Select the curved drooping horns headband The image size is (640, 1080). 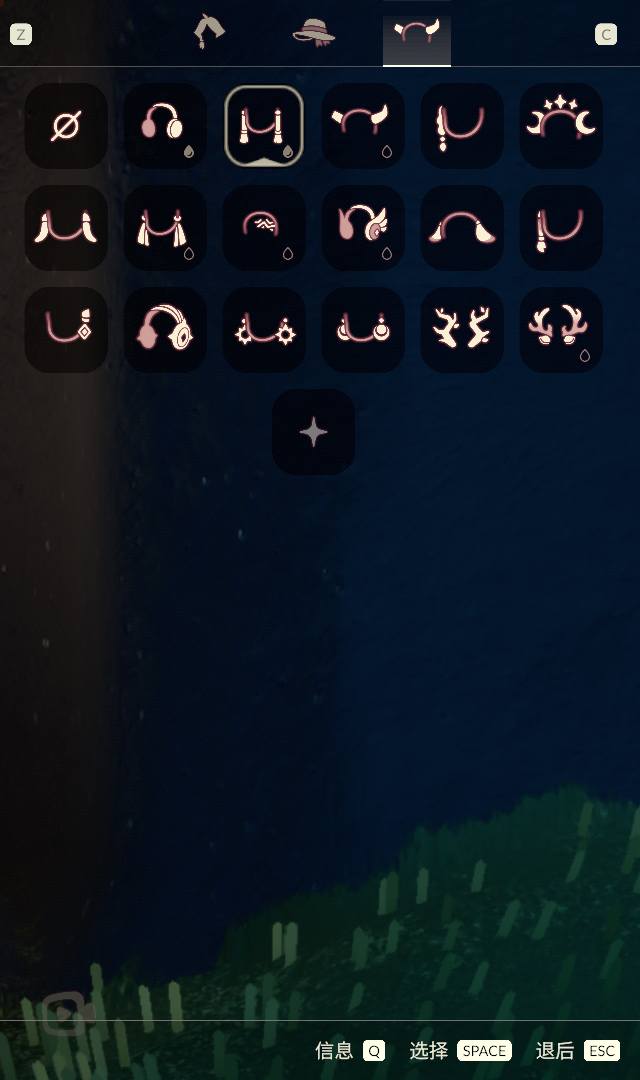point(462,228)
